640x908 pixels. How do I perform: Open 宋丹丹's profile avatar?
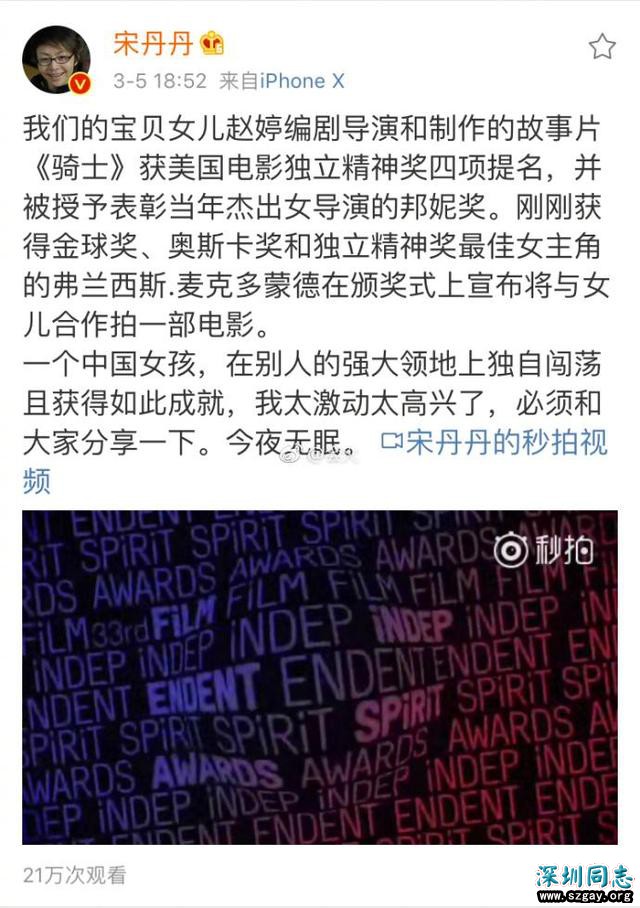click(56, 60)
